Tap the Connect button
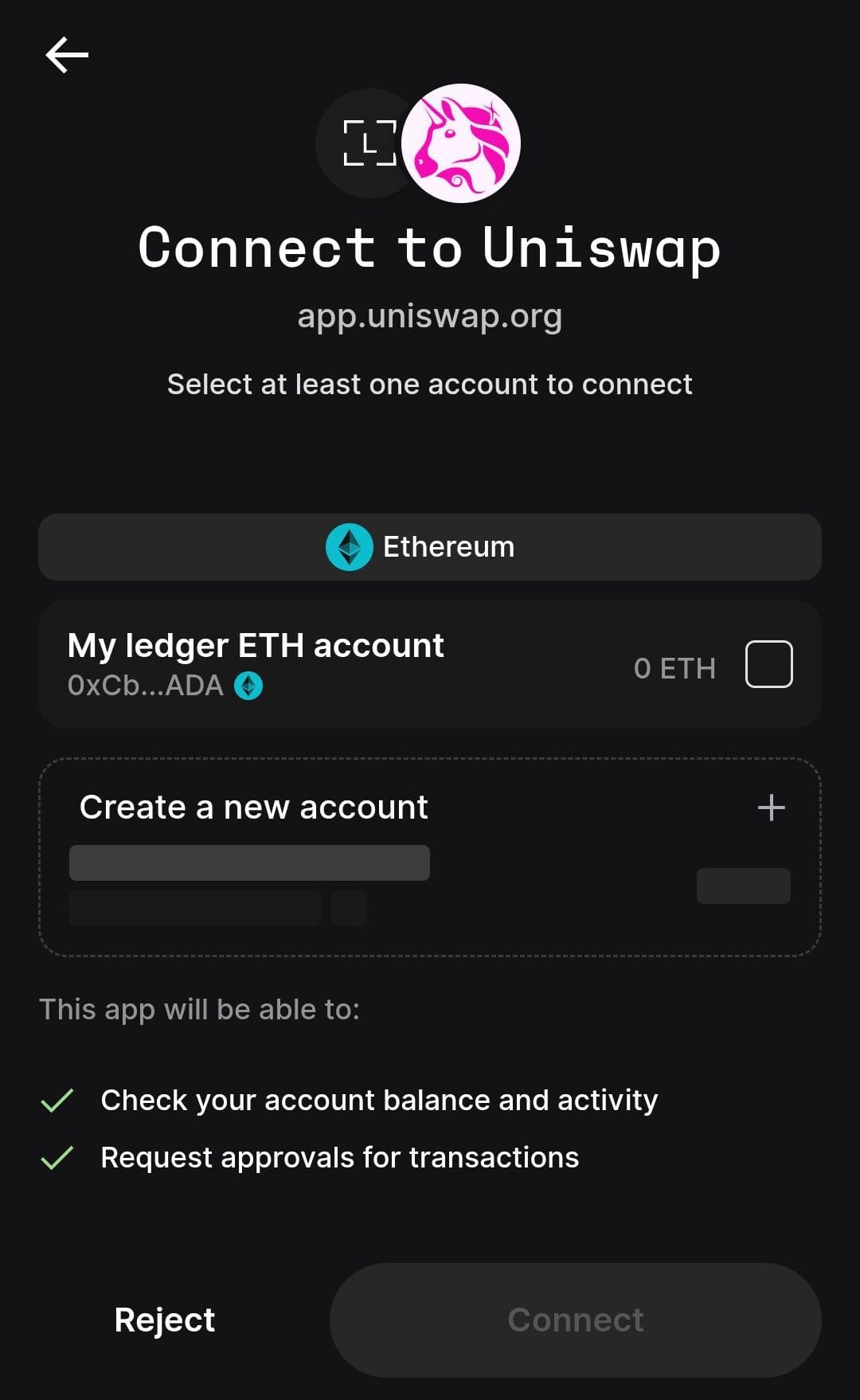Screen dimensions: 860x1400 click(575, 1320)
